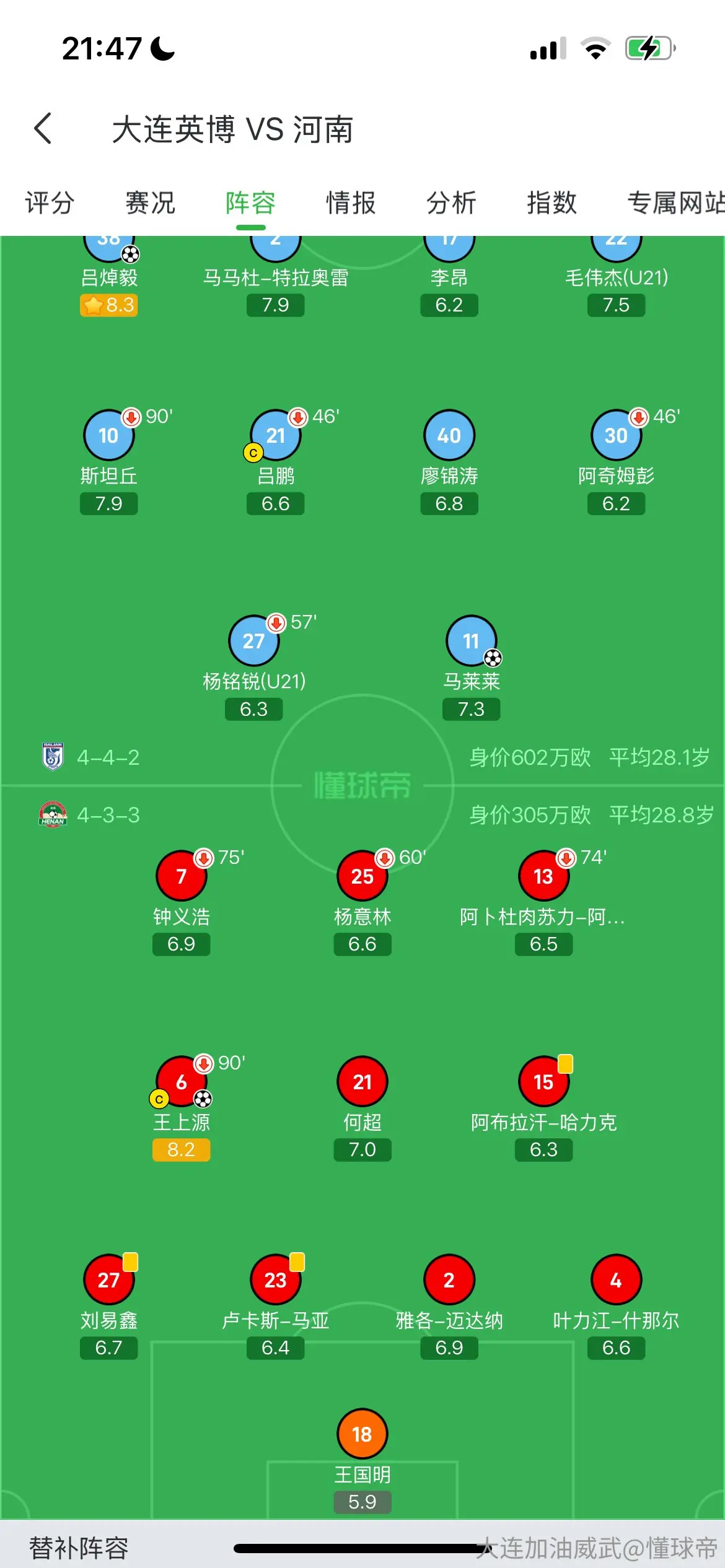
Task: Open 卢卡斯-马亚 number 23 player info
Action: point(276,1307)
